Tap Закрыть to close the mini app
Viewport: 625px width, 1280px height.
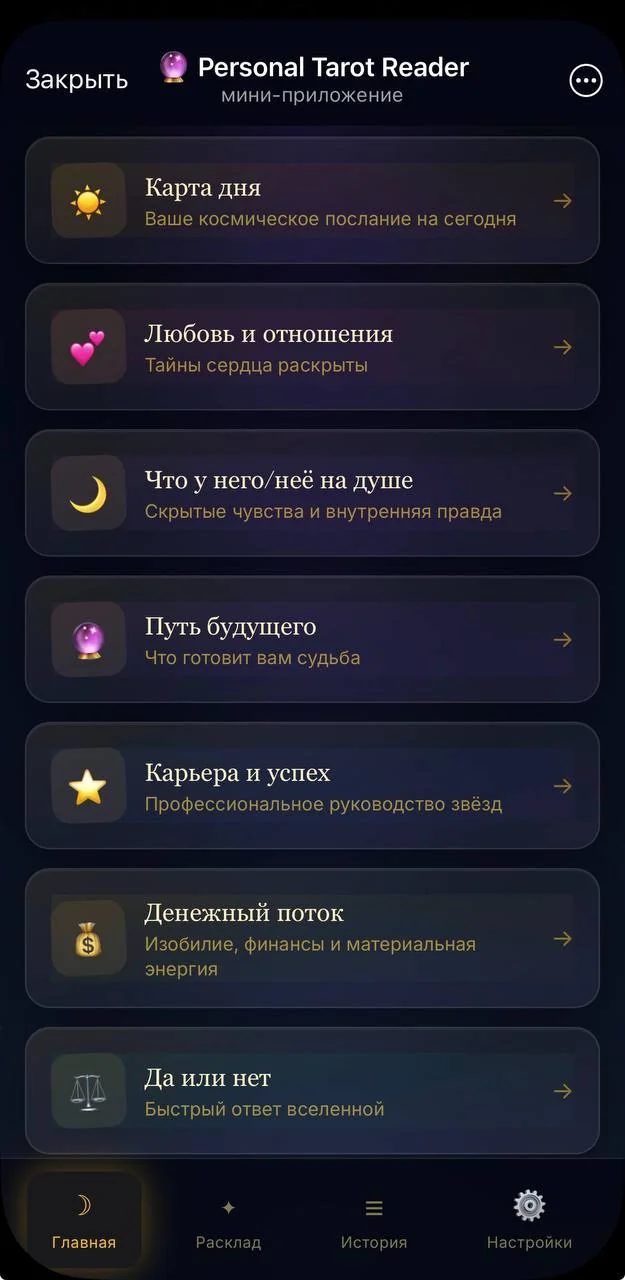coord(77,80)
